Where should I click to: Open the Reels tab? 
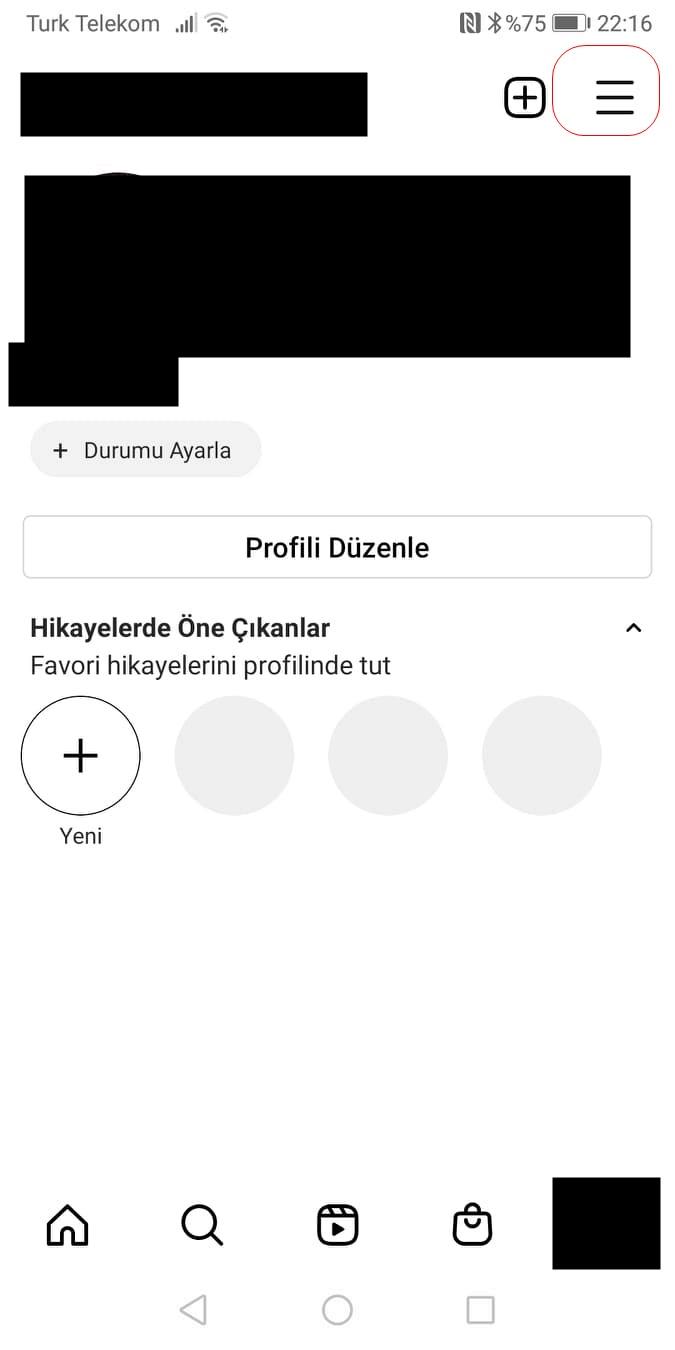coord(337,1225)
